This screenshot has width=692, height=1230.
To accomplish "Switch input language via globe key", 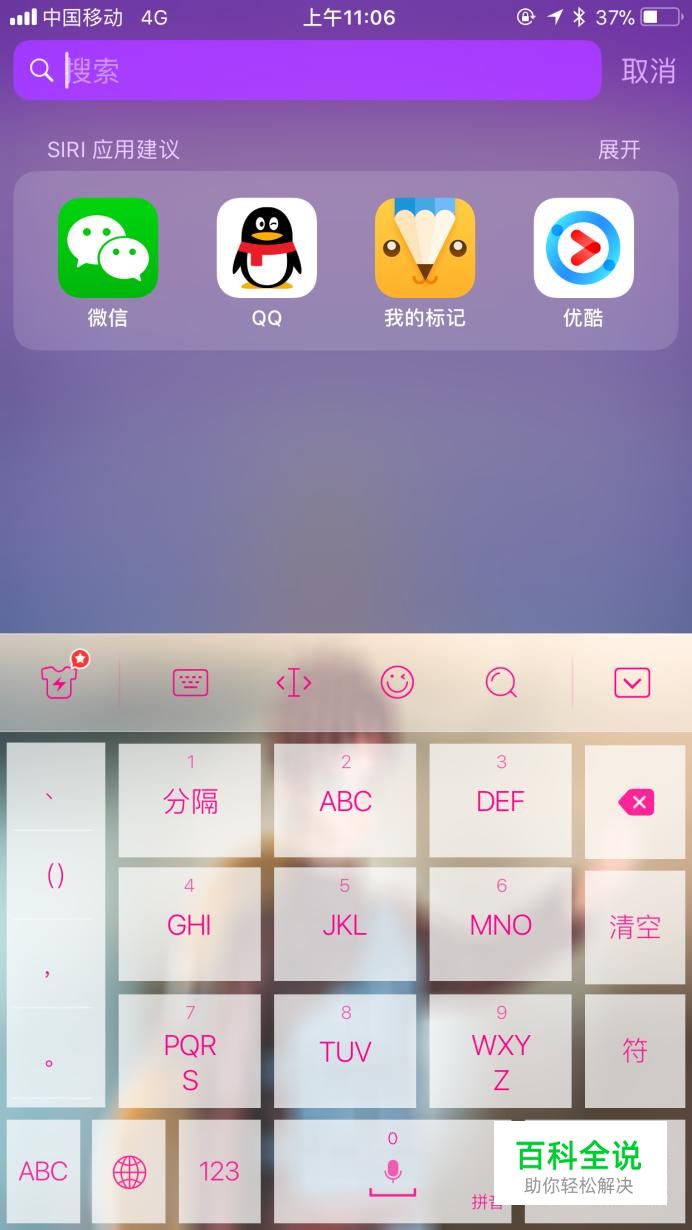I will pos(129,1170).
